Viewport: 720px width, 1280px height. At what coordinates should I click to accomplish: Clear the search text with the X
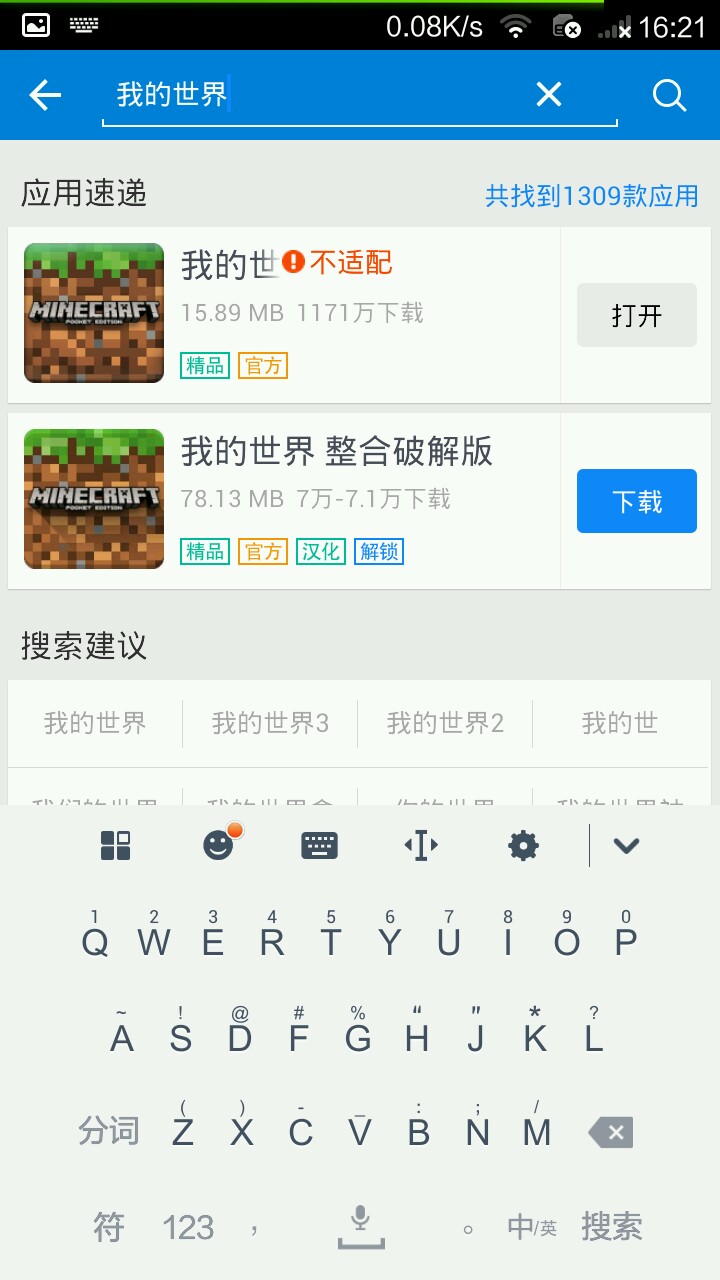click(x=548, y=95)
